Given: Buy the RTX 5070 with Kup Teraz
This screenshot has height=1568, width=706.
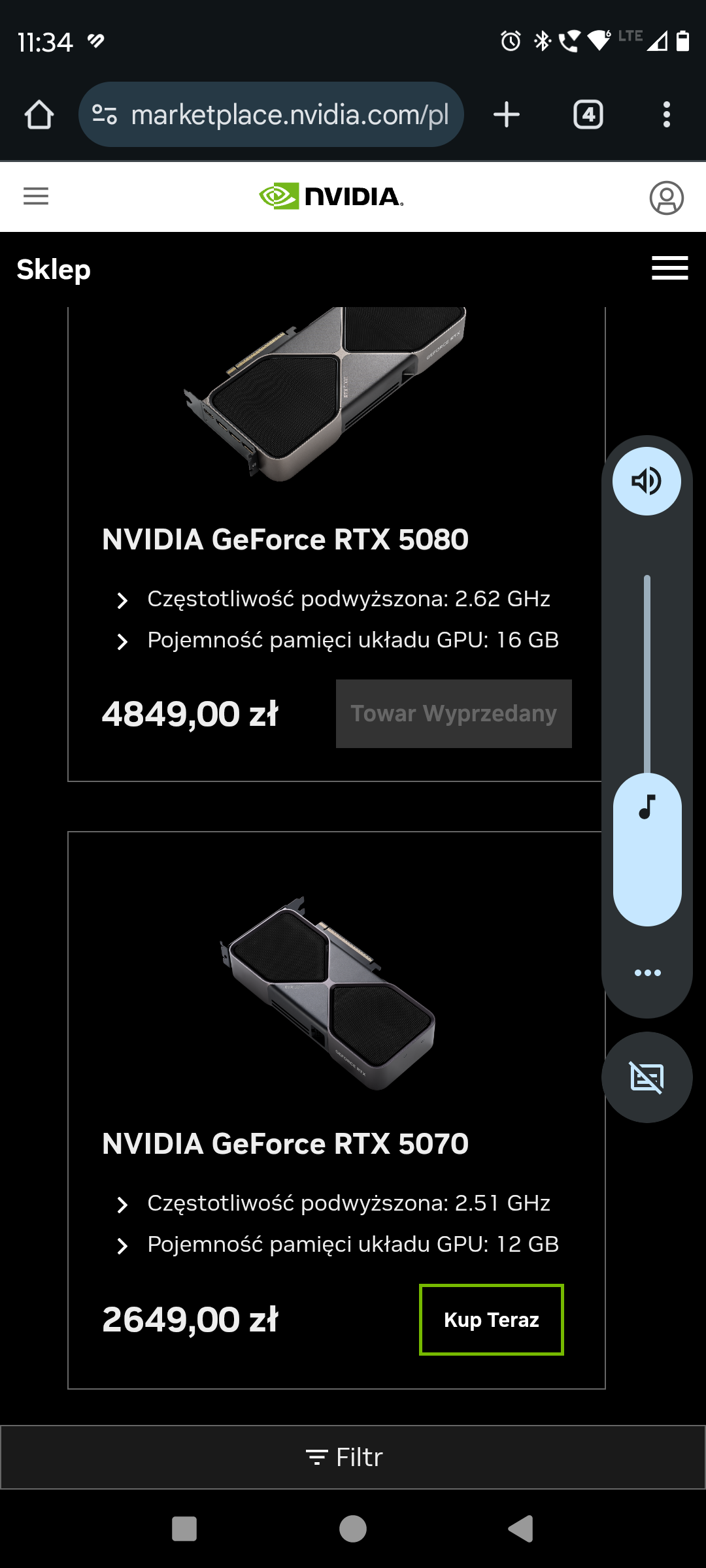Looking at the screenshot, I should pos(491,1320).
